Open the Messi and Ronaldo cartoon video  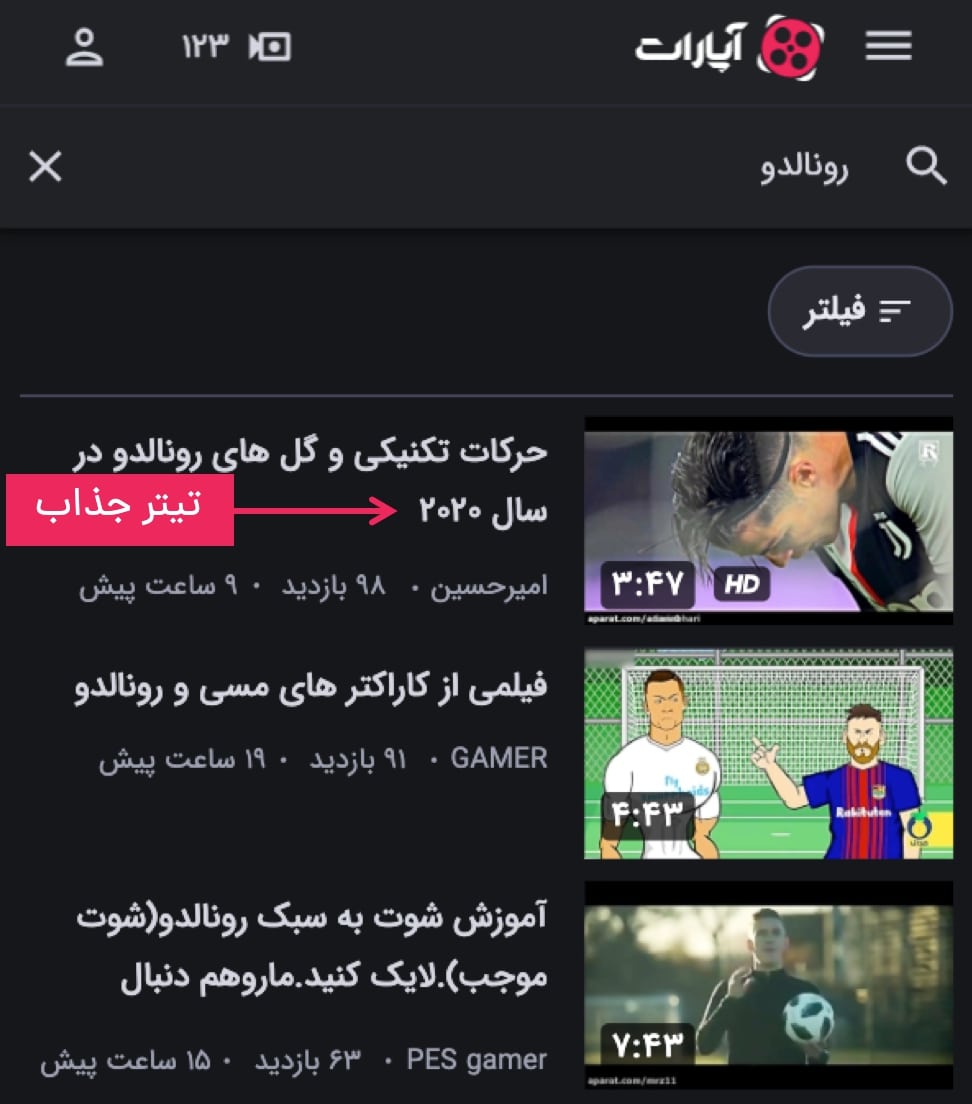[768, 754]
